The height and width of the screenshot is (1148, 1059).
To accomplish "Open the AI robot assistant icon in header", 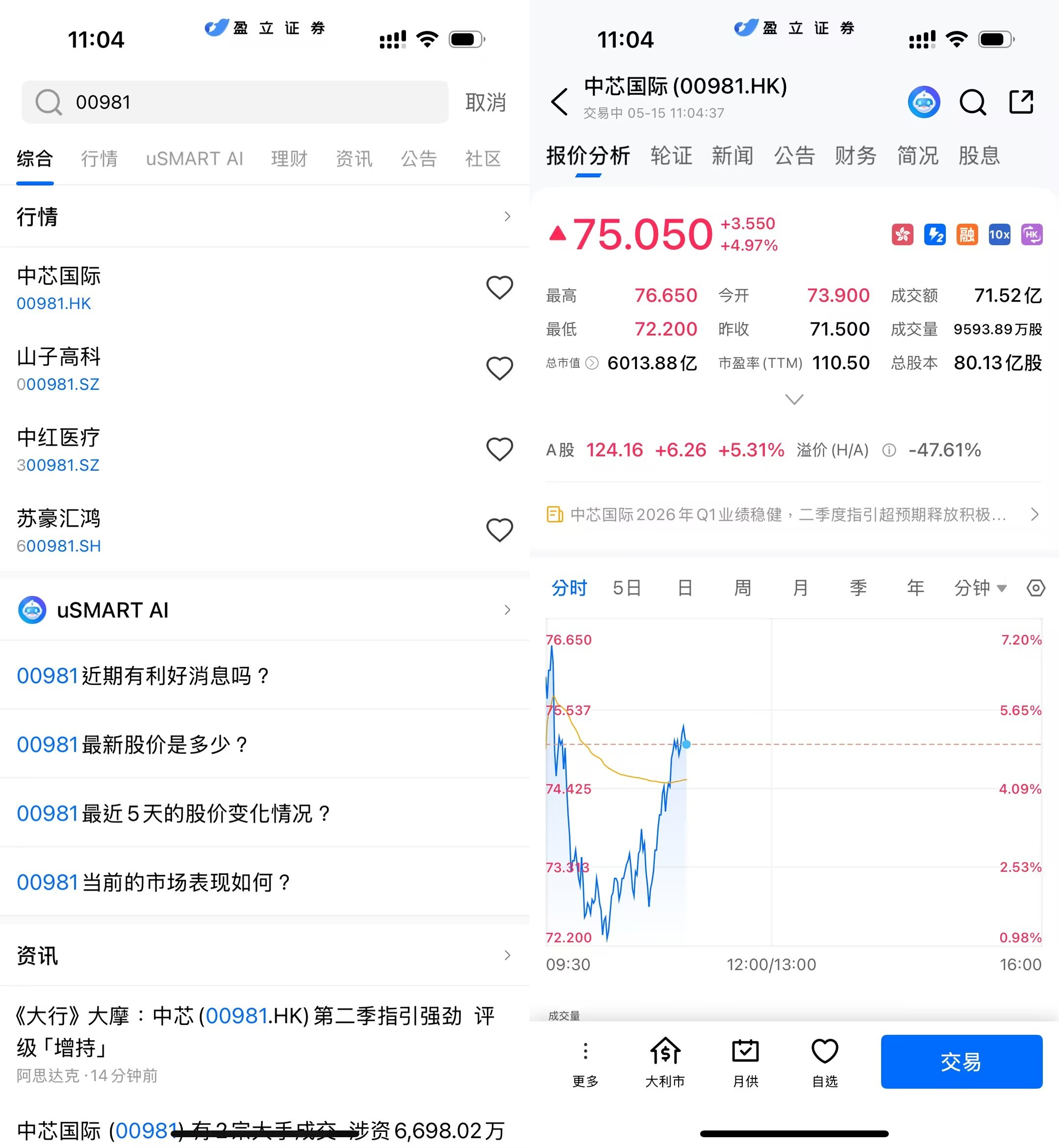I will pyautogui.click(x=924, y=102).
